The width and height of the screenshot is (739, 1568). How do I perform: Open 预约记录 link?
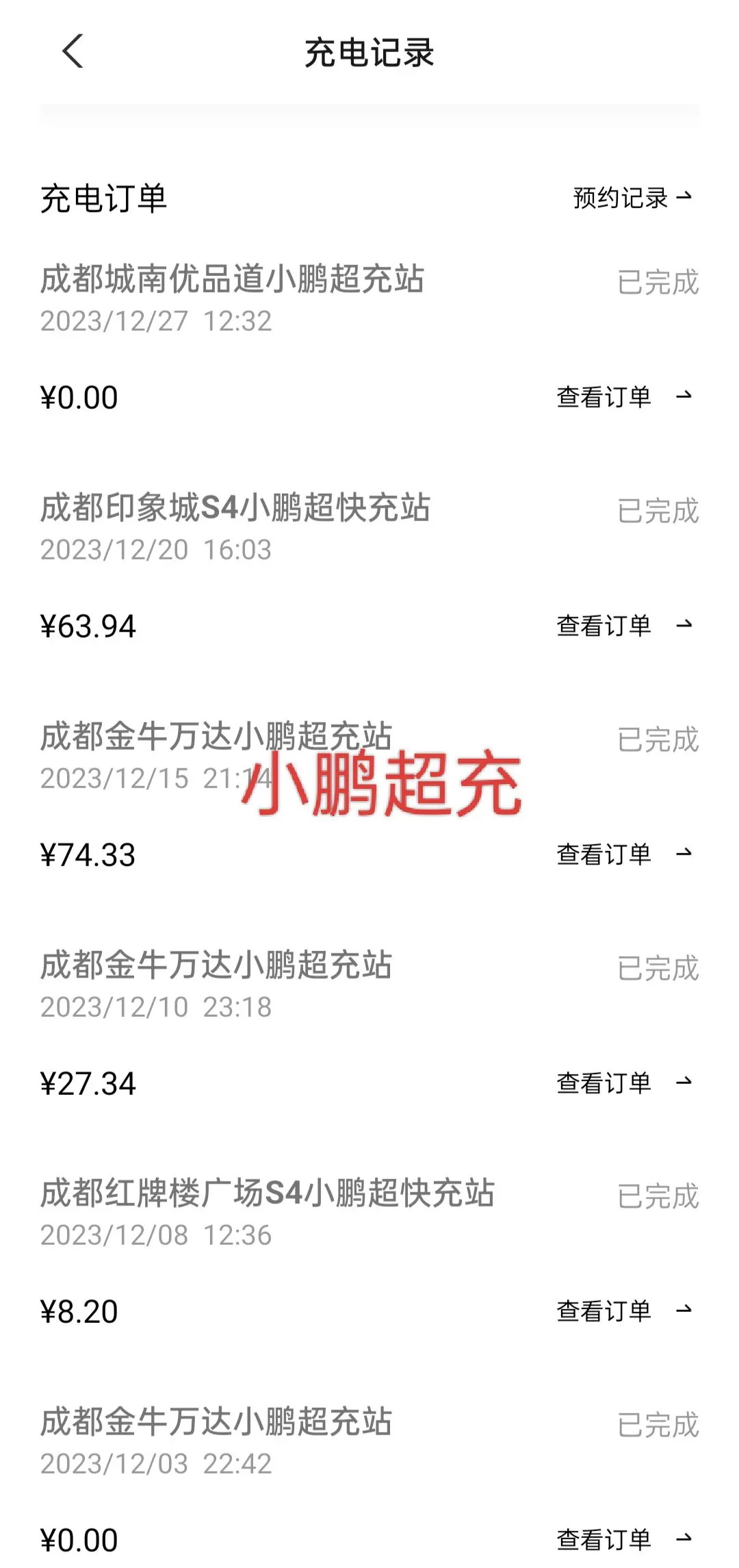(632, 198)
